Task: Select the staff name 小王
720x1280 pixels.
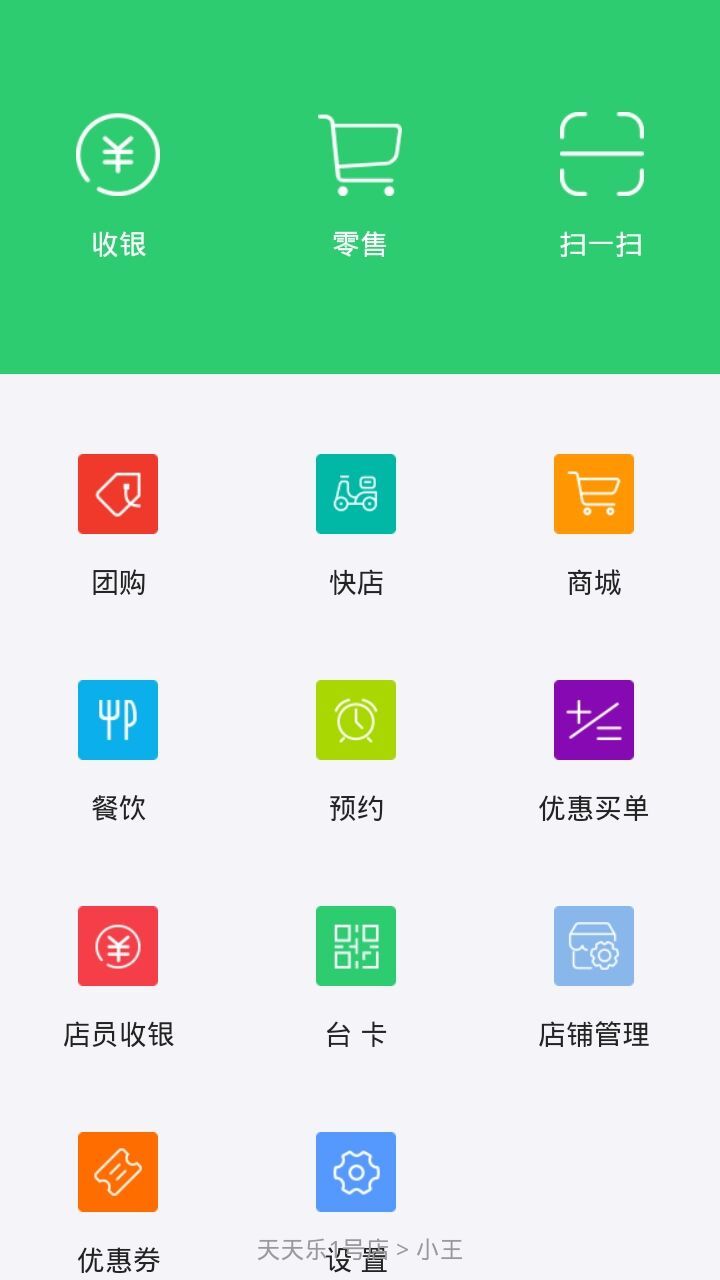Action: click(440, 1249)
